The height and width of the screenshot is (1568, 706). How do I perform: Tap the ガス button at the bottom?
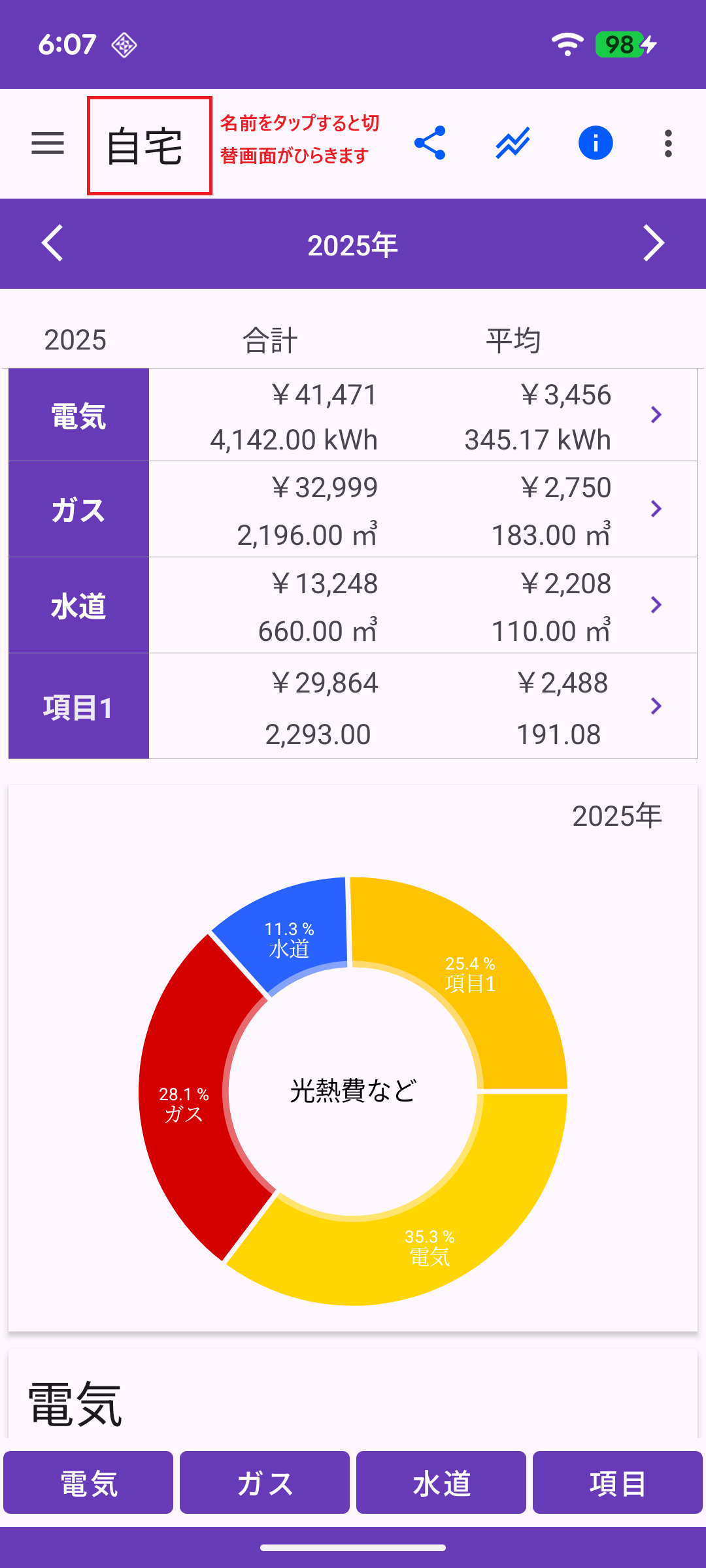click(x=265, y=1482)
